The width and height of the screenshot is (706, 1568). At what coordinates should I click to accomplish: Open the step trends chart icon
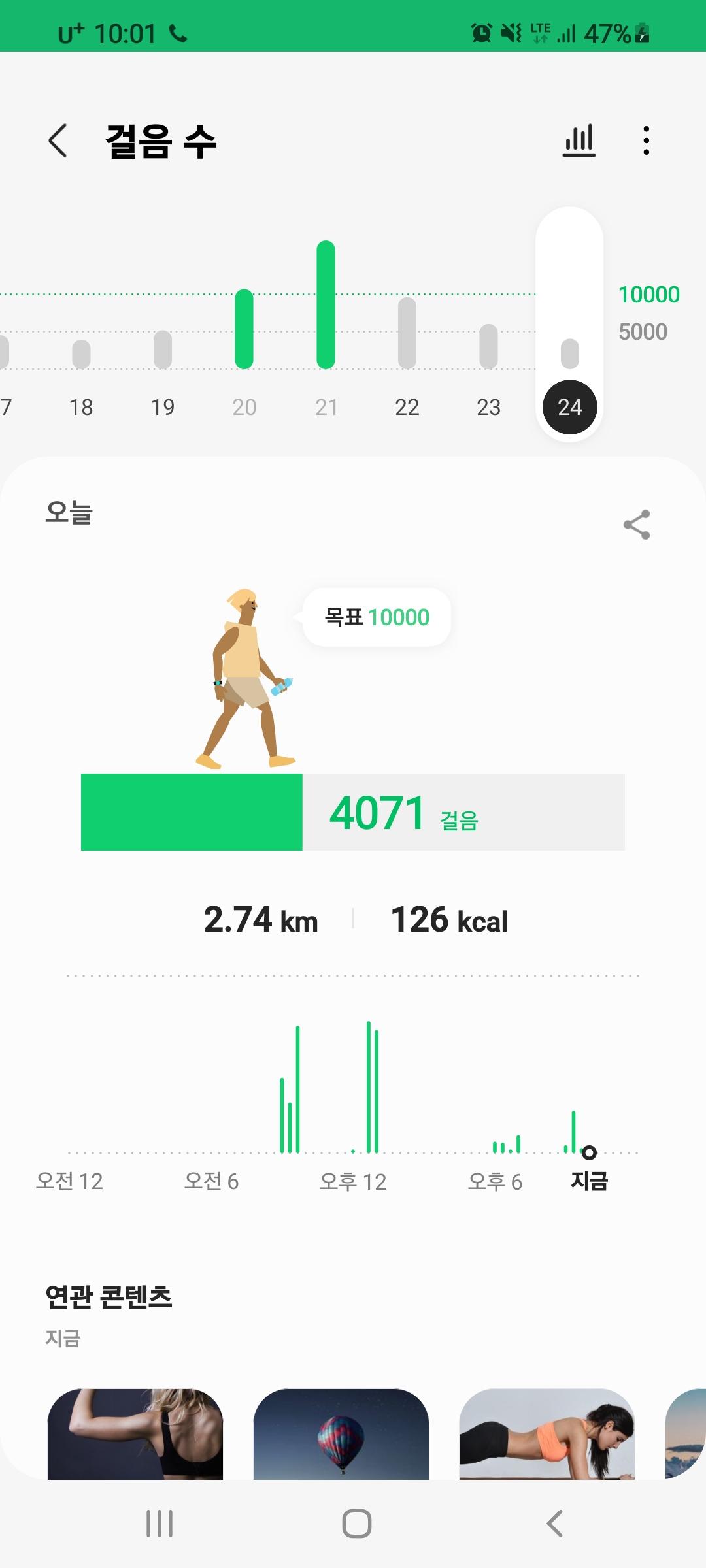[579, 140]
